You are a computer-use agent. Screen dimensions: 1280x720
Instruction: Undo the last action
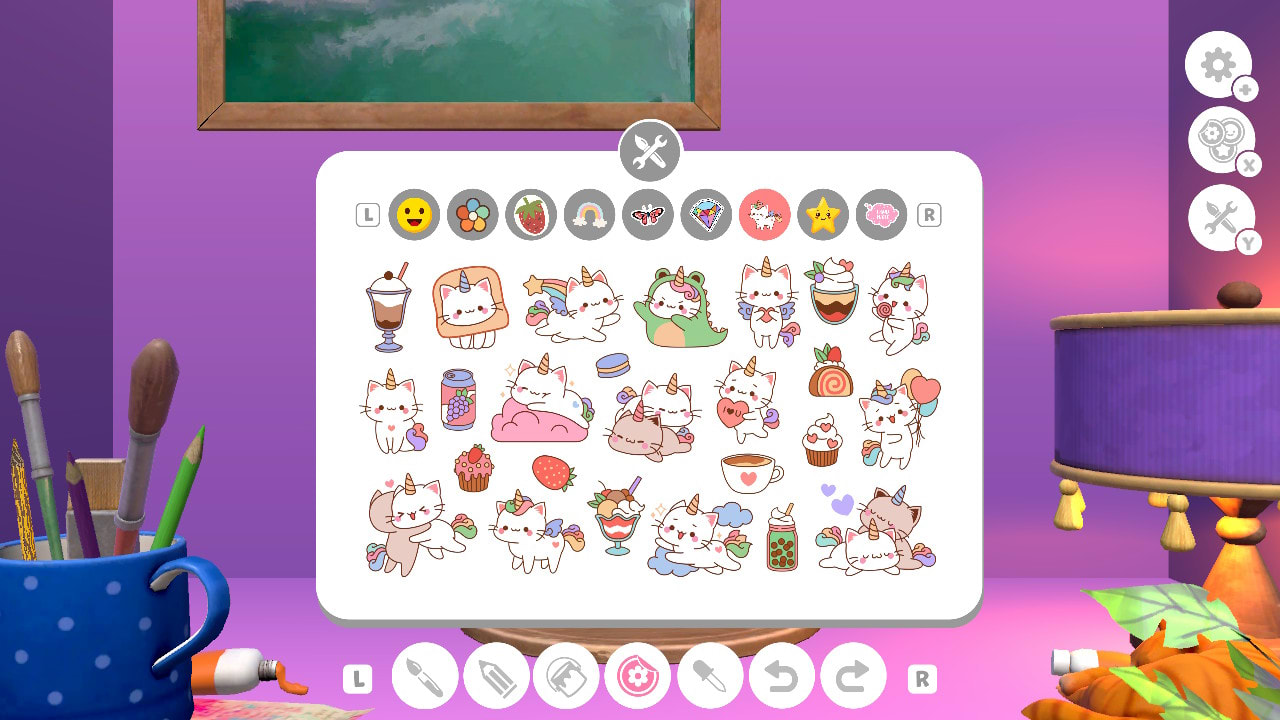(x=782, y=677)
